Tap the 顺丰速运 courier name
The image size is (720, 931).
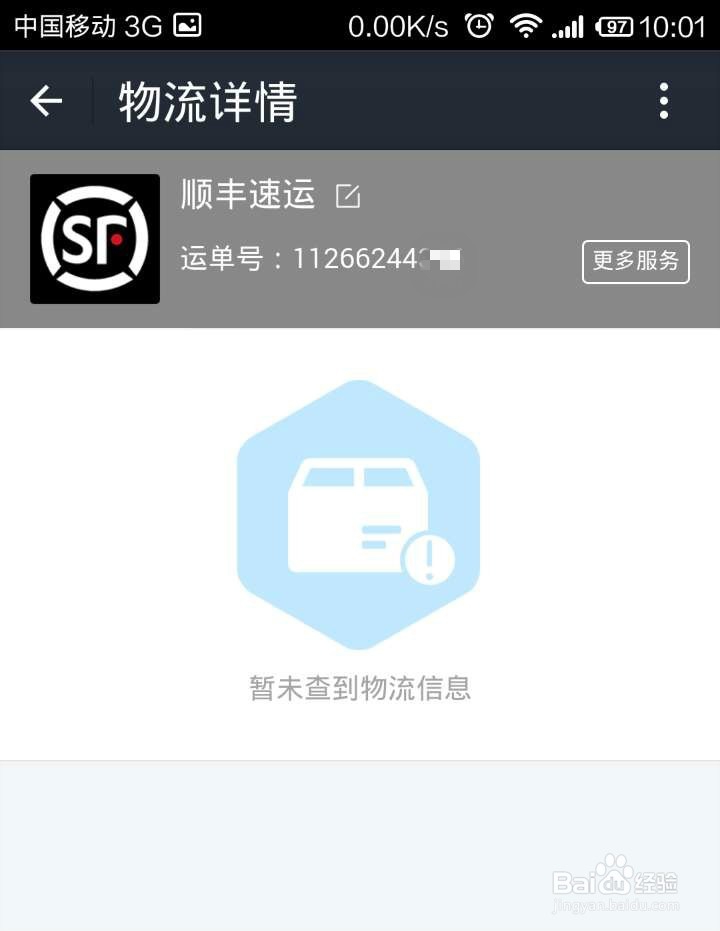pyautogui.click(x=248, y=196)
